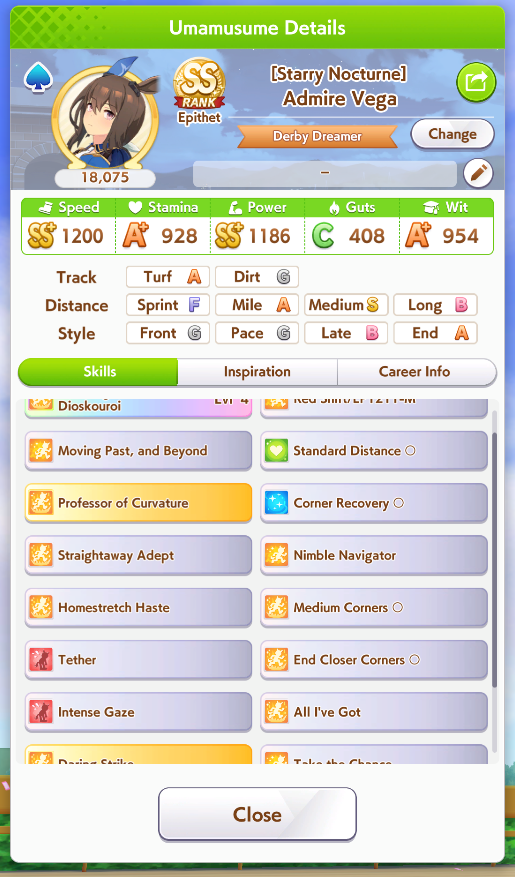Open the All I've Got skill
Screen dimensions: 515x877
(374, 712)
